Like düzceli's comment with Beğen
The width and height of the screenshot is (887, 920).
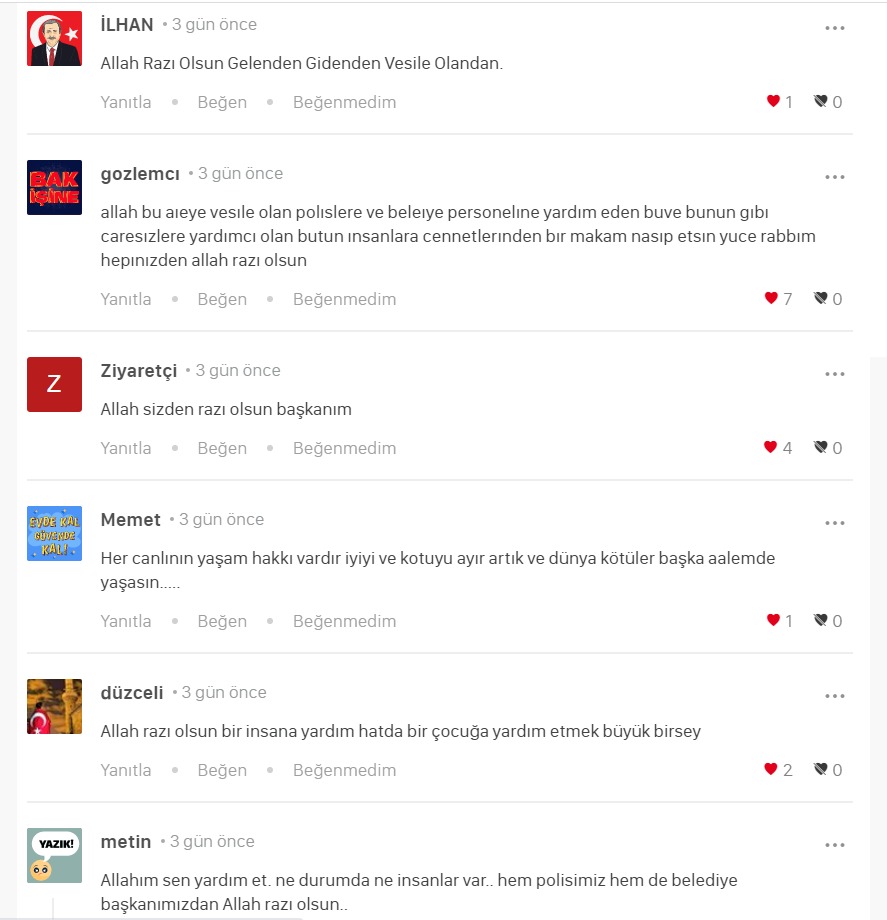(x=222, y=770)
